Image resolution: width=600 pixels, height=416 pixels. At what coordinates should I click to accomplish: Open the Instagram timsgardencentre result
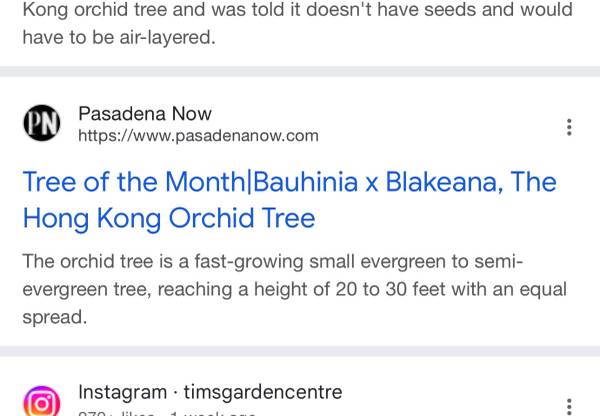coord(210,393)
